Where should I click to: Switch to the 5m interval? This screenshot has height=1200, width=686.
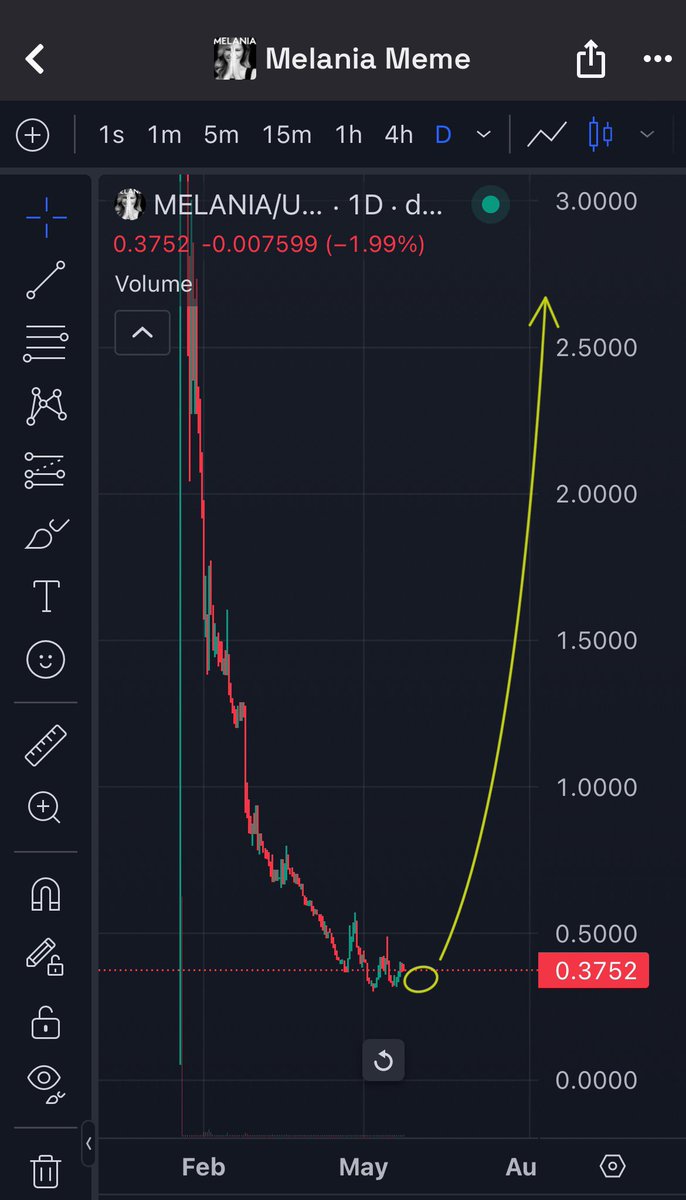click(x=221, y=134)
